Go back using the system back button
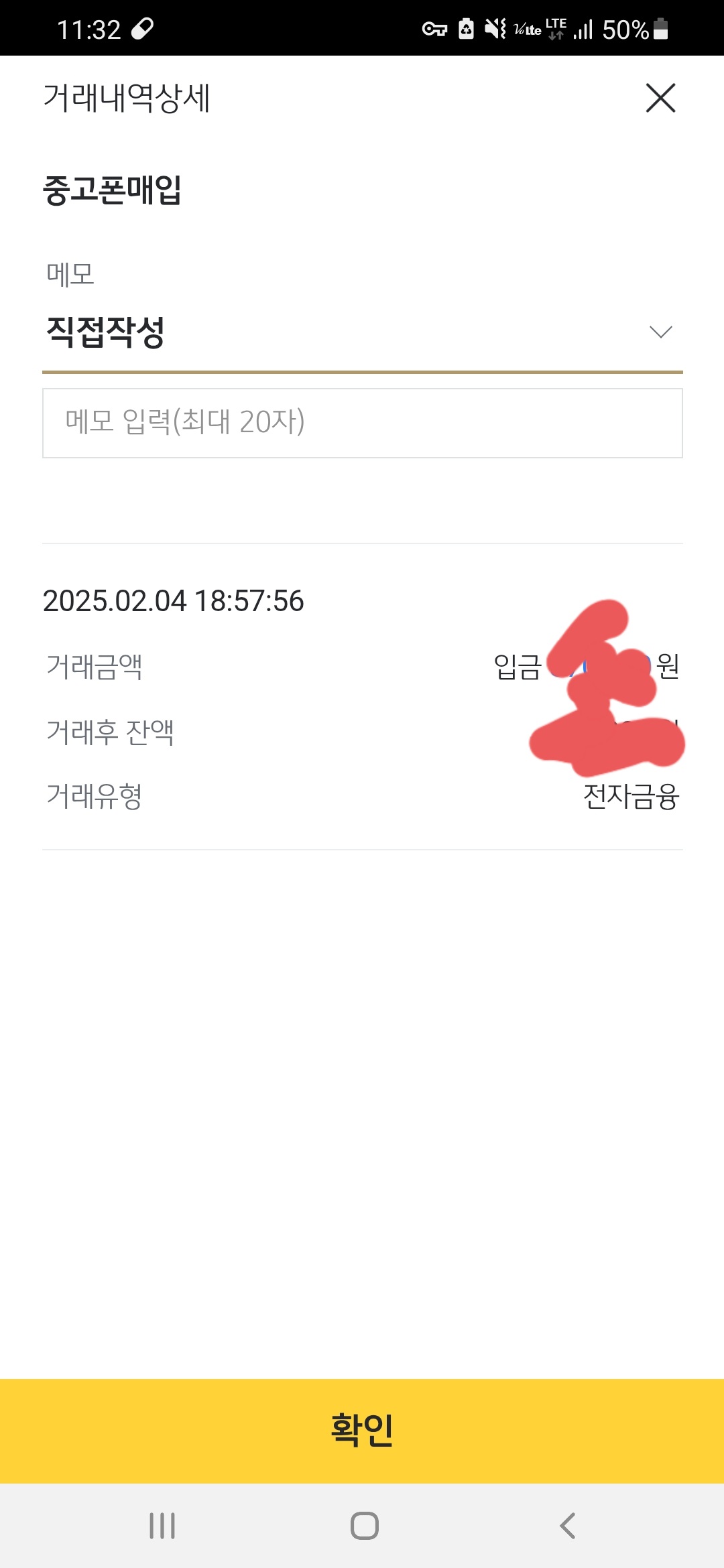 tap(567, 1526)
